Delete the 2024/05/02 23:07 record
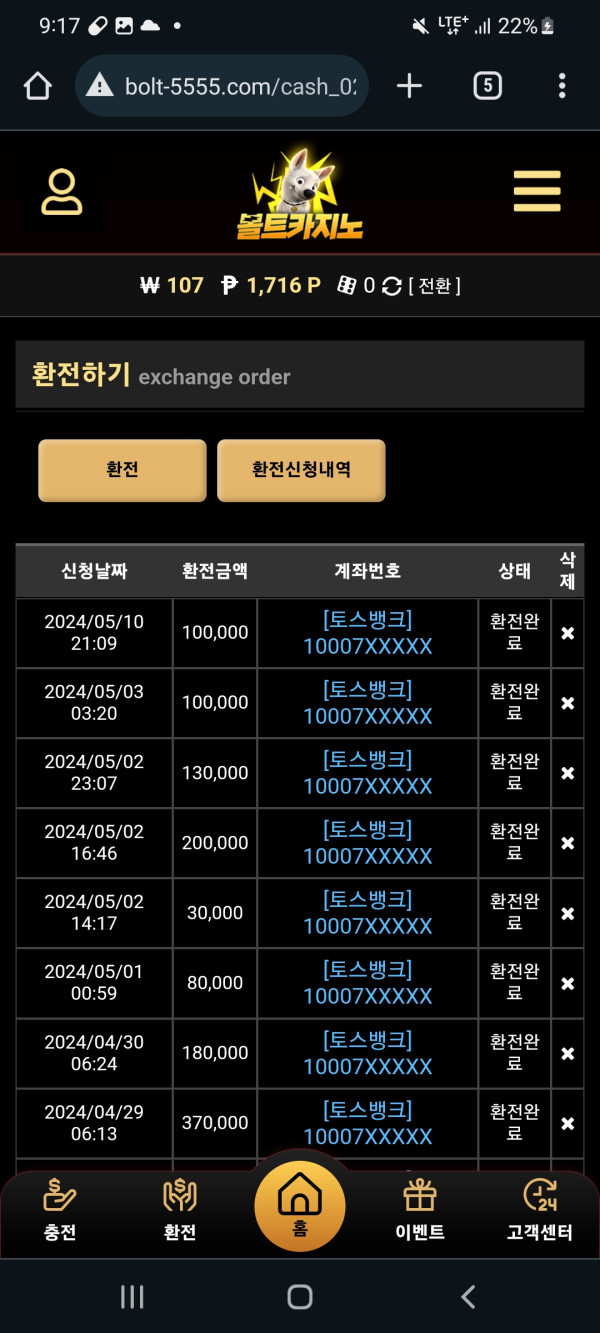 567,773
